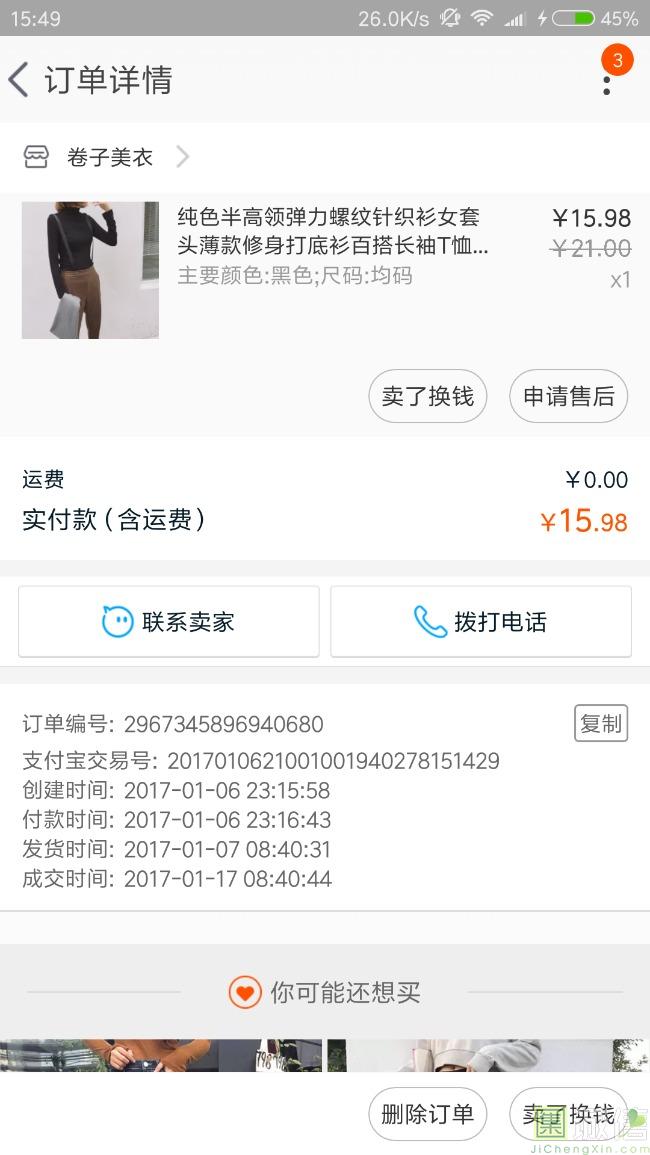Copy the order number with 复制
650x1155 pixels.
coord(600,724)
